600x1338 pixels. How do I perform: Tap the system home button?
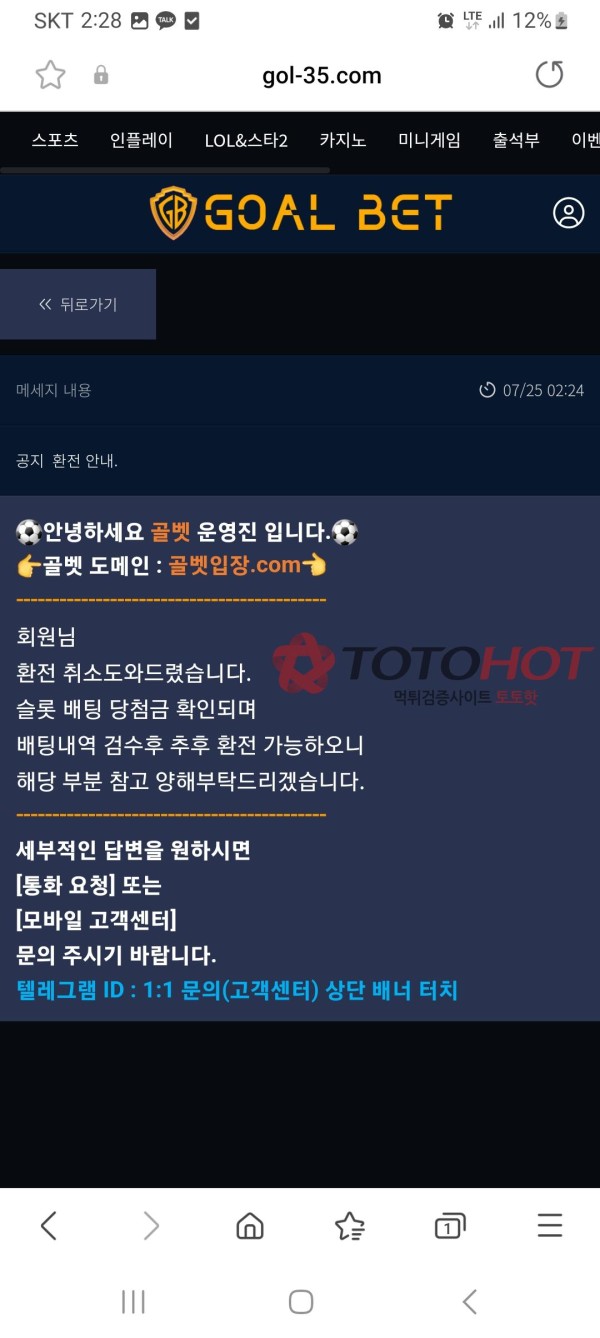pyautogui.click(x=301, y=1301)
